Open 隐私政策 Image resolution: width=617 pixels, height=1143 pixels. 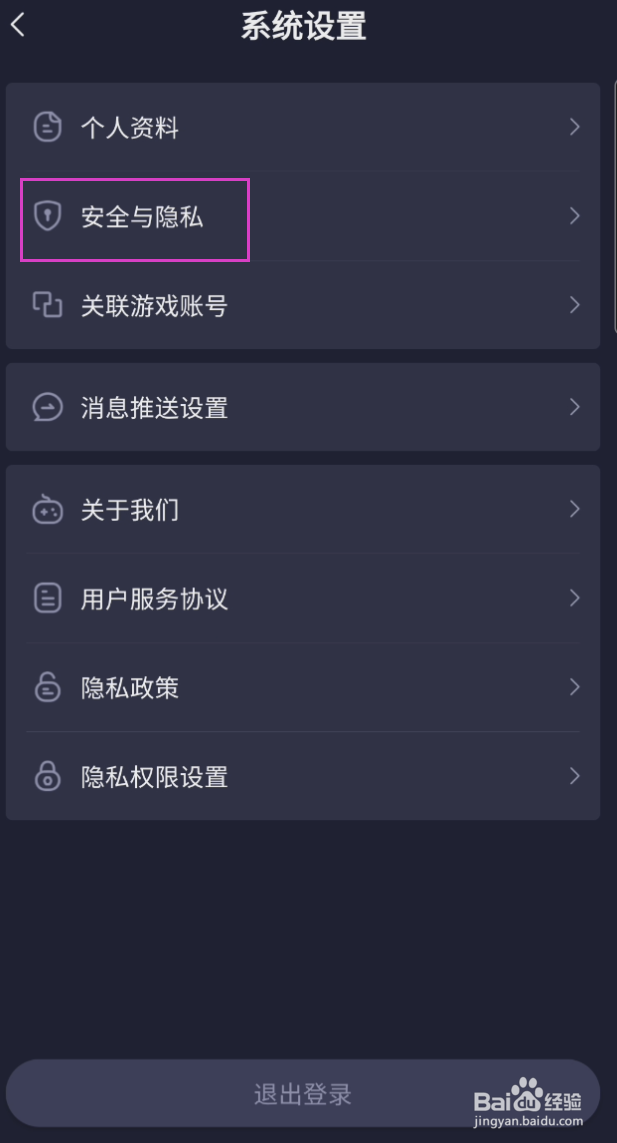click(x=302, y=688)
